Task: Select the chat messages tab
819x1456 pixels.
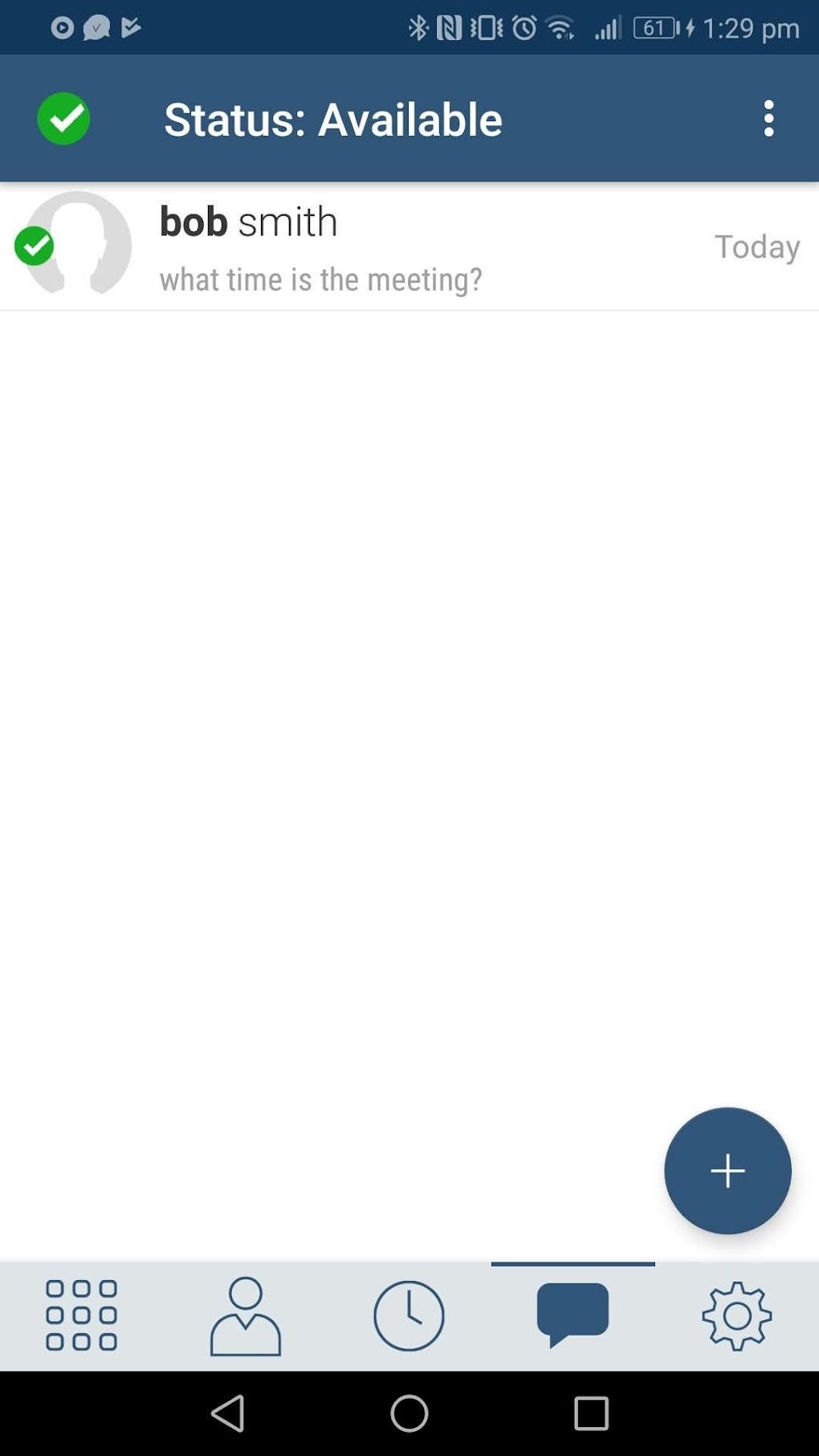Action: point(572,1315)
